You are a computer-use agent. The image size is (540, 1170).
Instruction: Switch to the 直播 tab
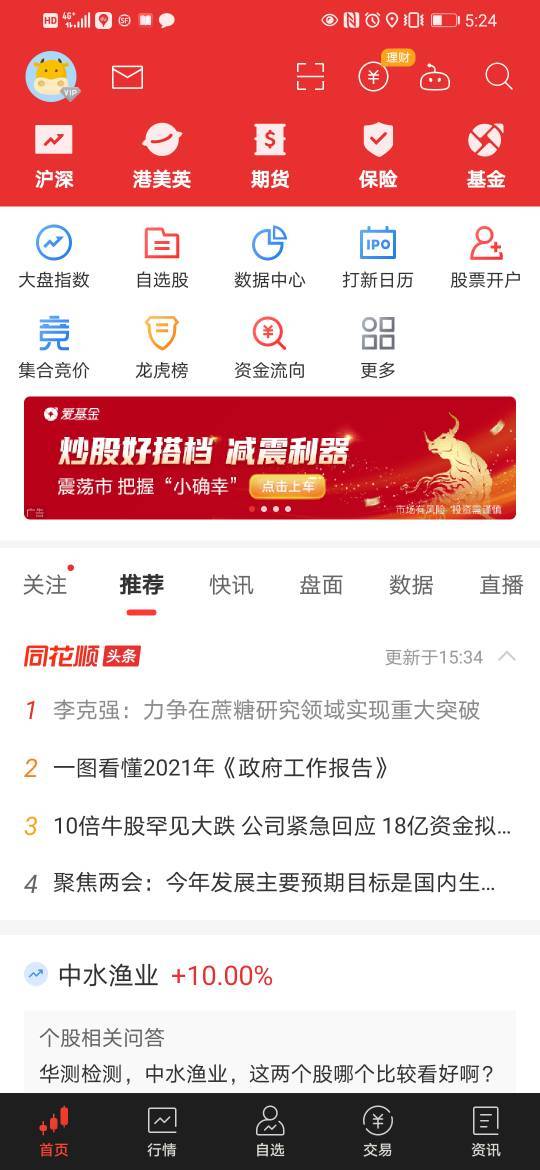tap(501, 585)
